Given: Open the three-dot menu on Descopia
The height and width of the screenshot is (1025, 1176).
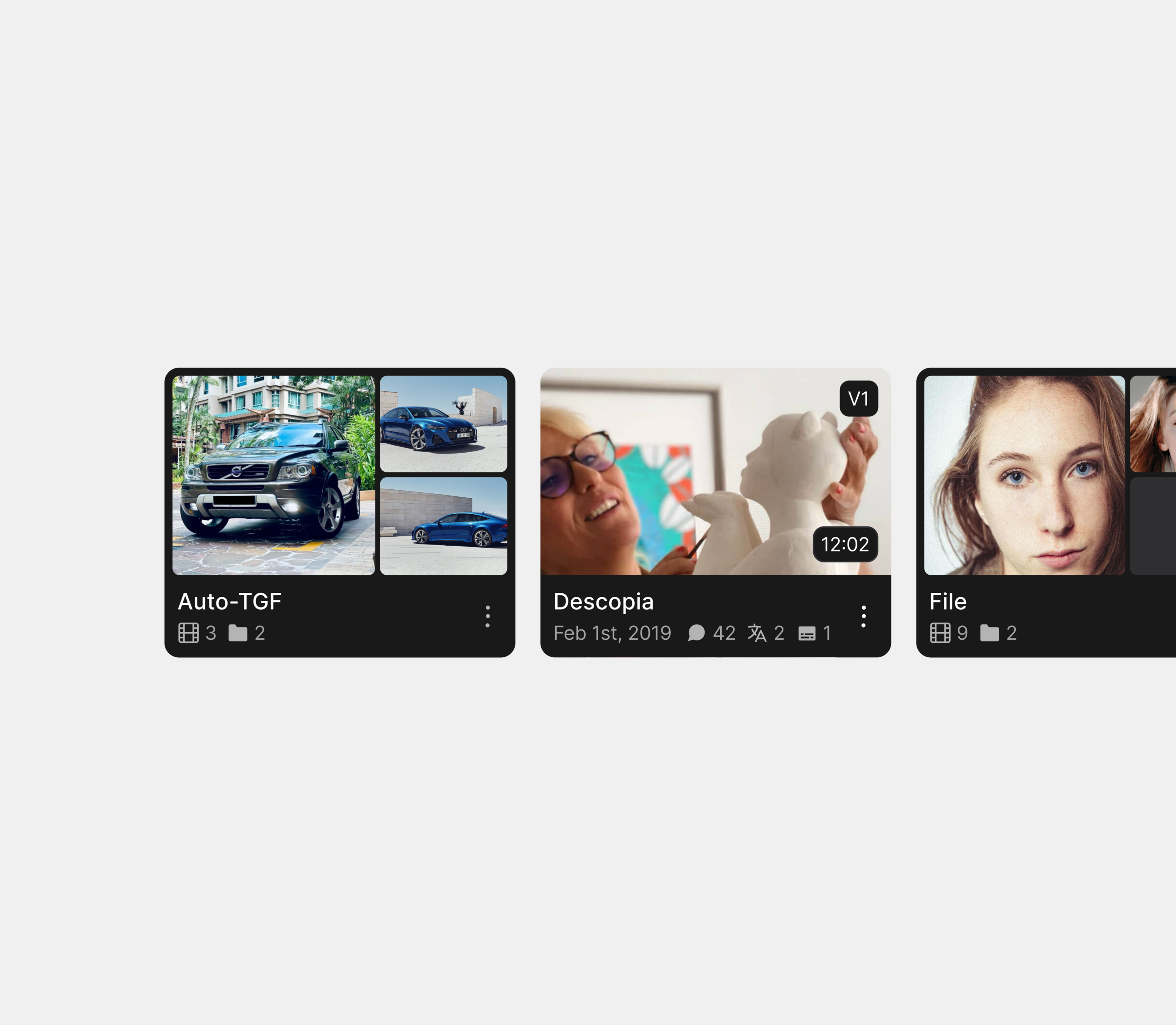Looking at the screenshot, I should coord(863,617).
